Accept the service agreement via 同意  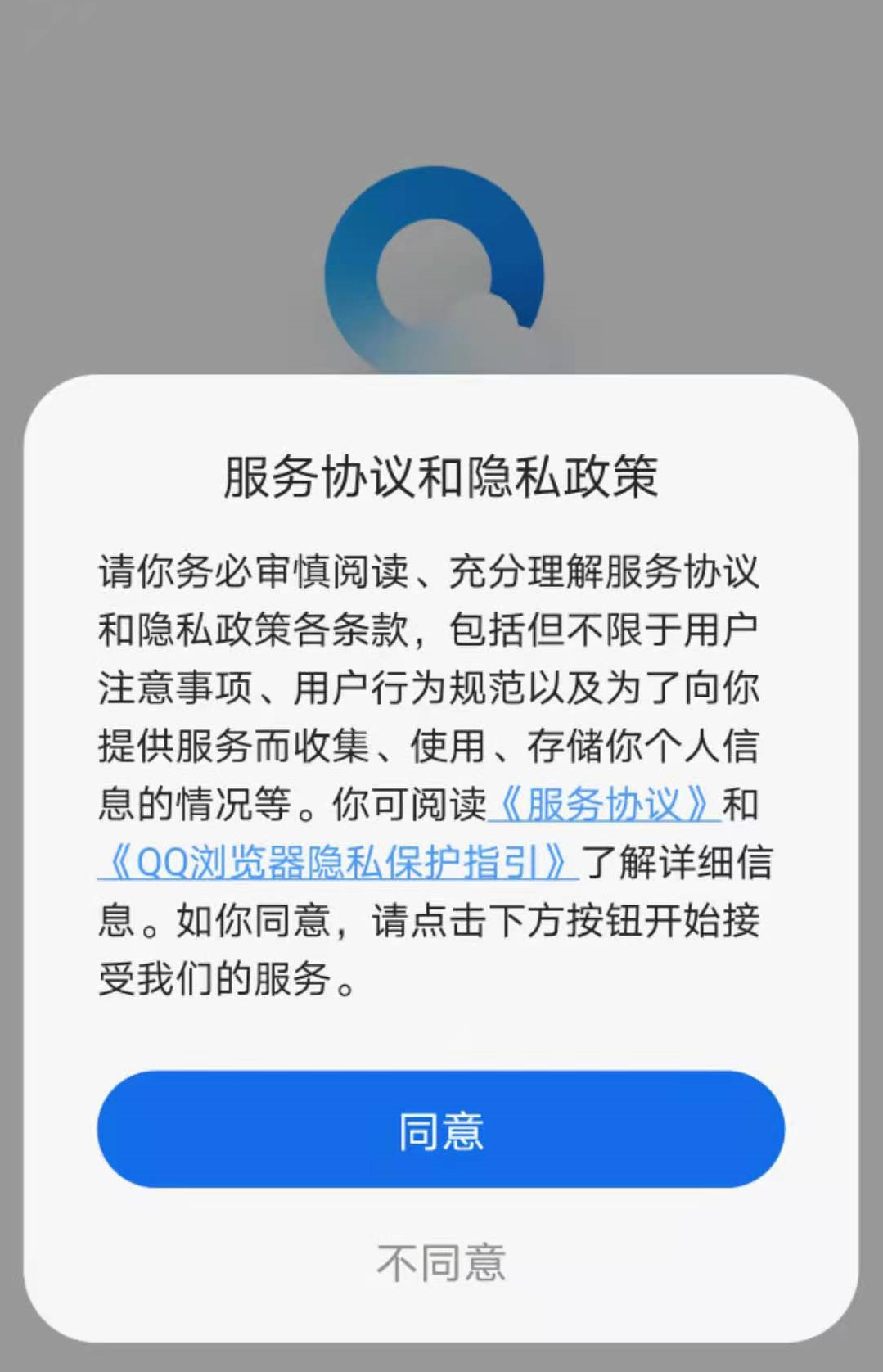[x=439, y=1129]
